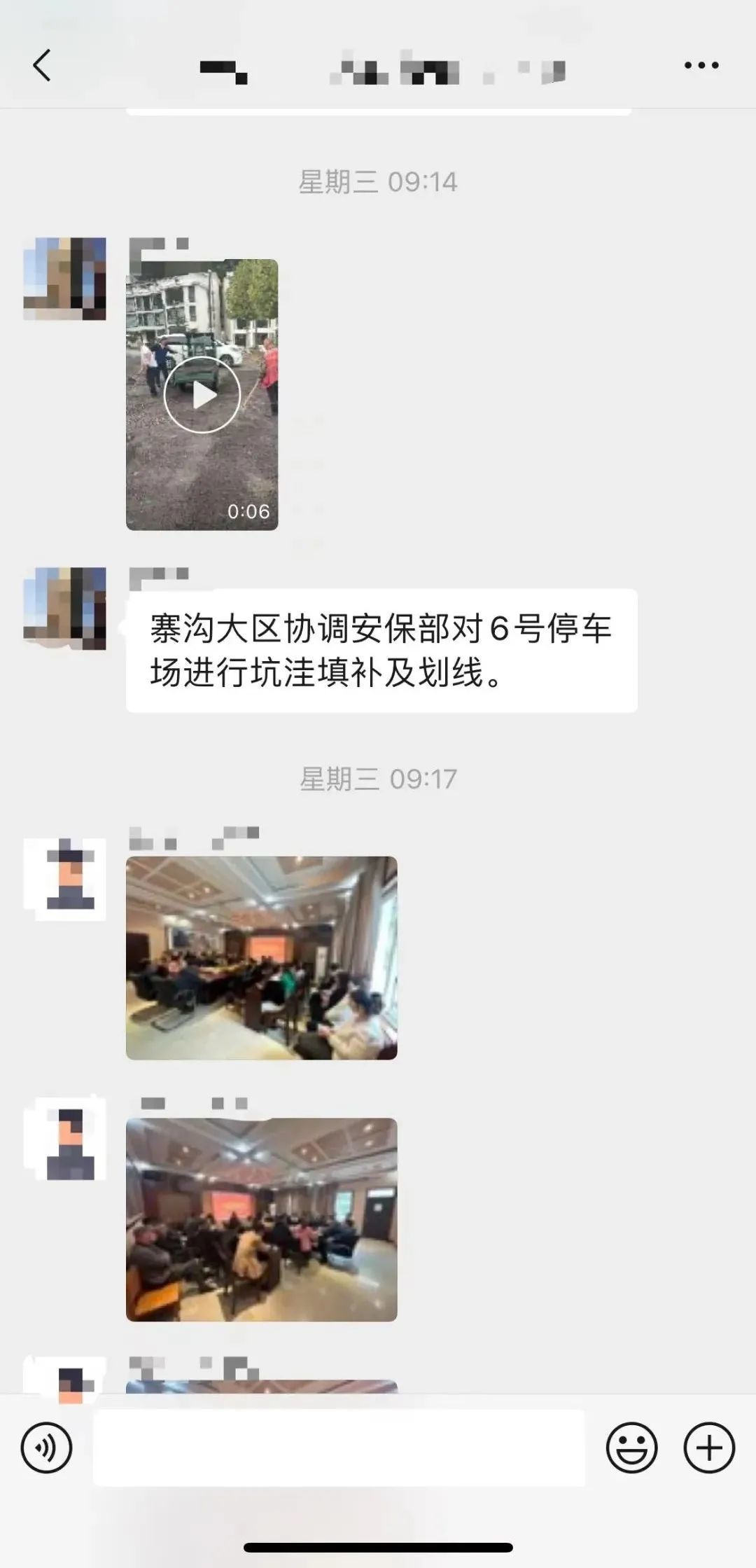Open the more options menu

701,66
